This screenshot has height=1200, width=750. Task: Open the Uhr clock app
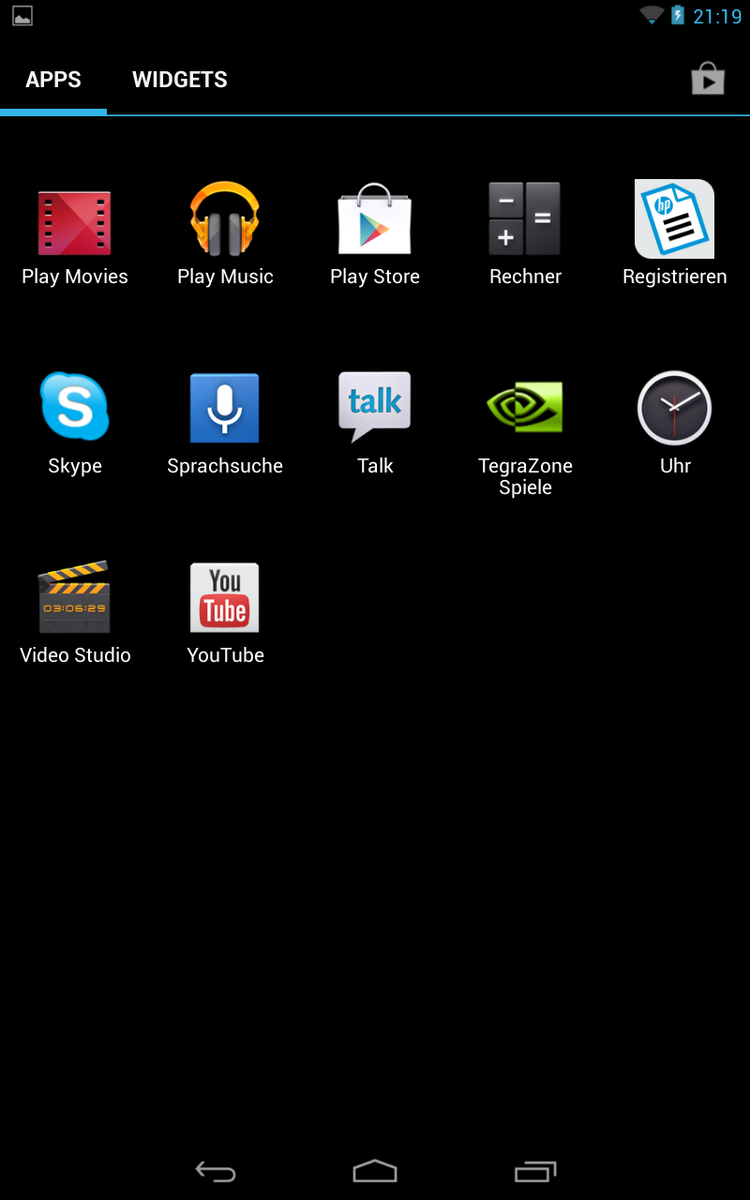(x=675, y=408)
